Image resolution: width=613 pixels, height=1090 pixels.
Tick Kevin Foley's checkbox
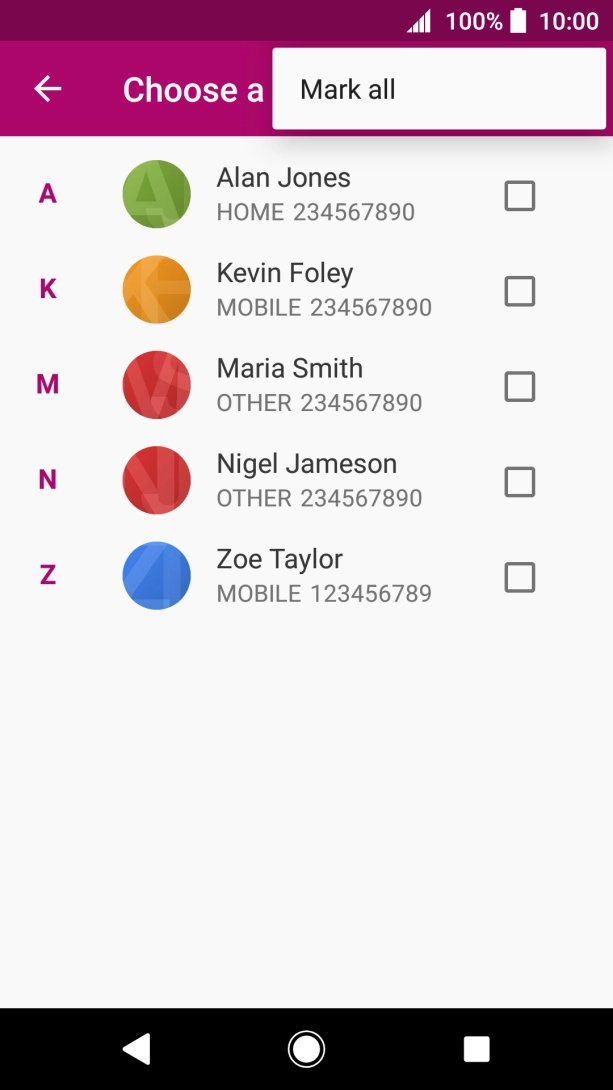pos(519,291)
